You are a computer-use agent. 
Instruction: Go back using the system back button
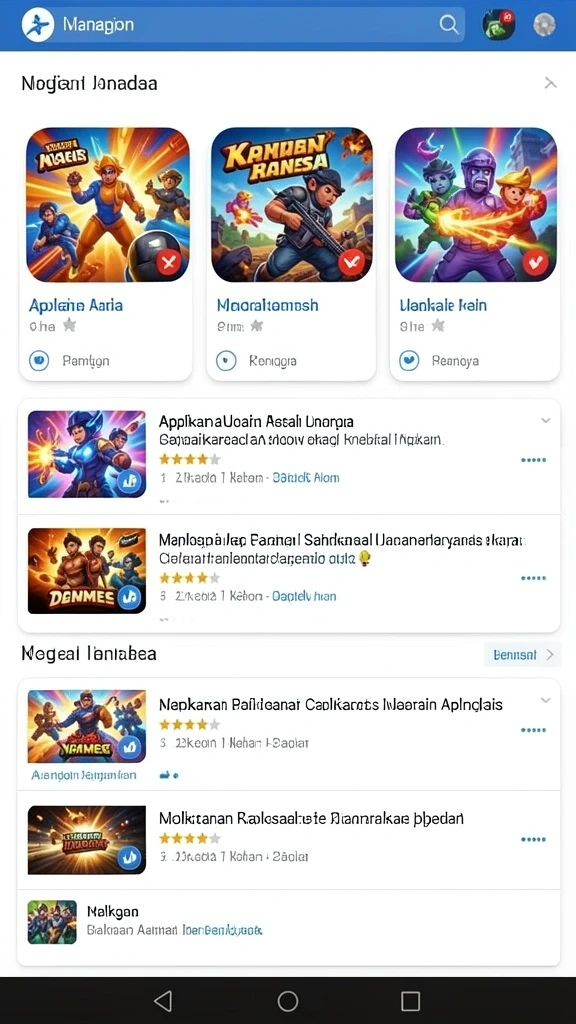[x=163, y=1000]
